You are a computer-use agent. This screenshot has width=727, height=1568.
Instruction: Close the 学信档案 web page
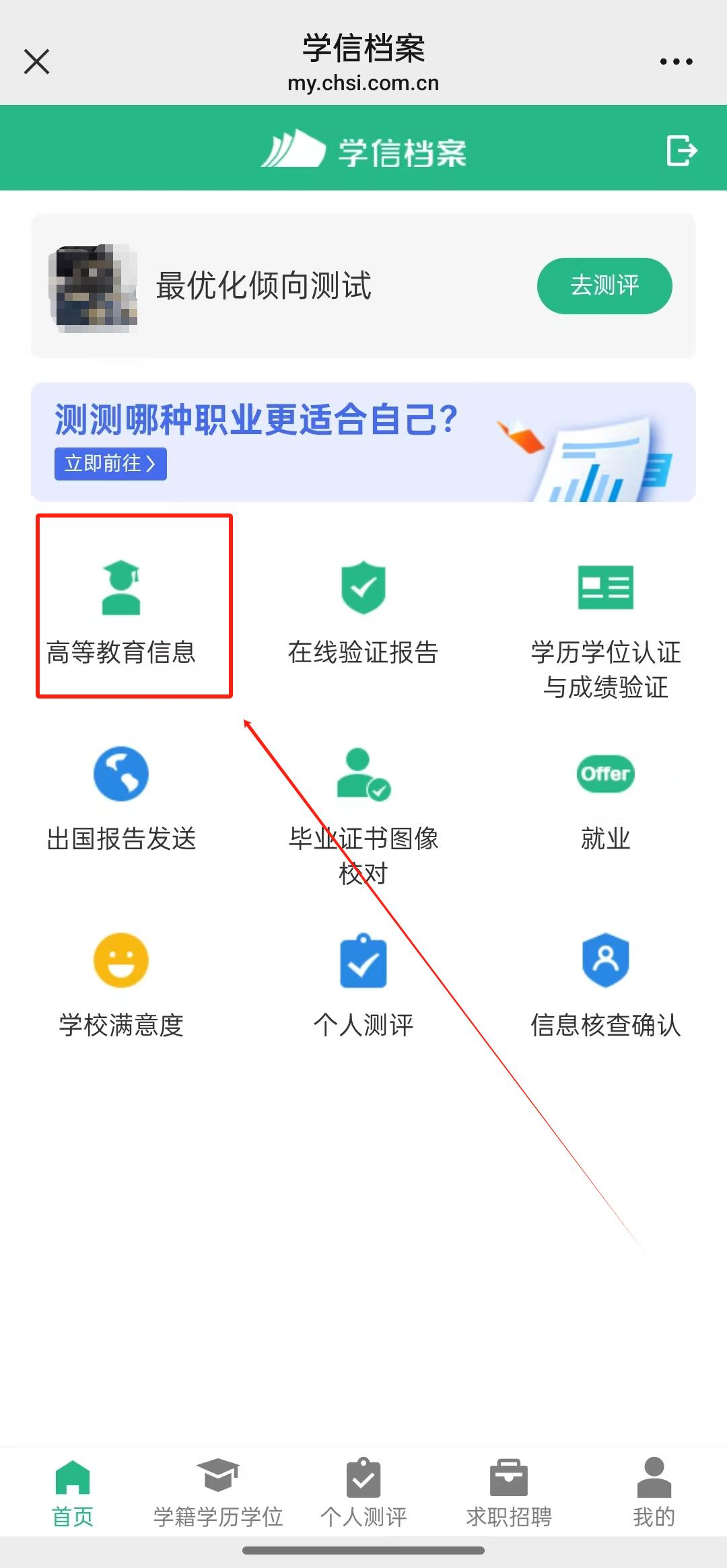pyautogui.click(x=37, y=61)
